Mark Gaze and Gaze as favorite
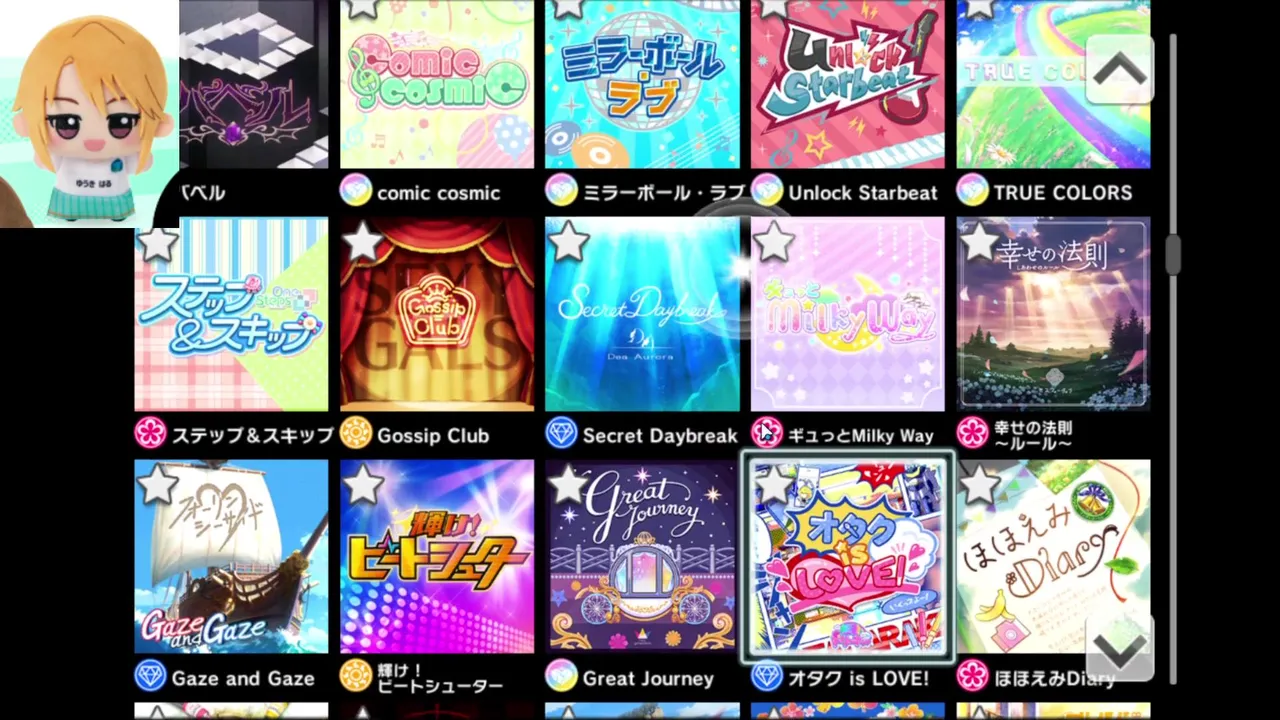Viewport: 1280px width, 720px height. 157,485
